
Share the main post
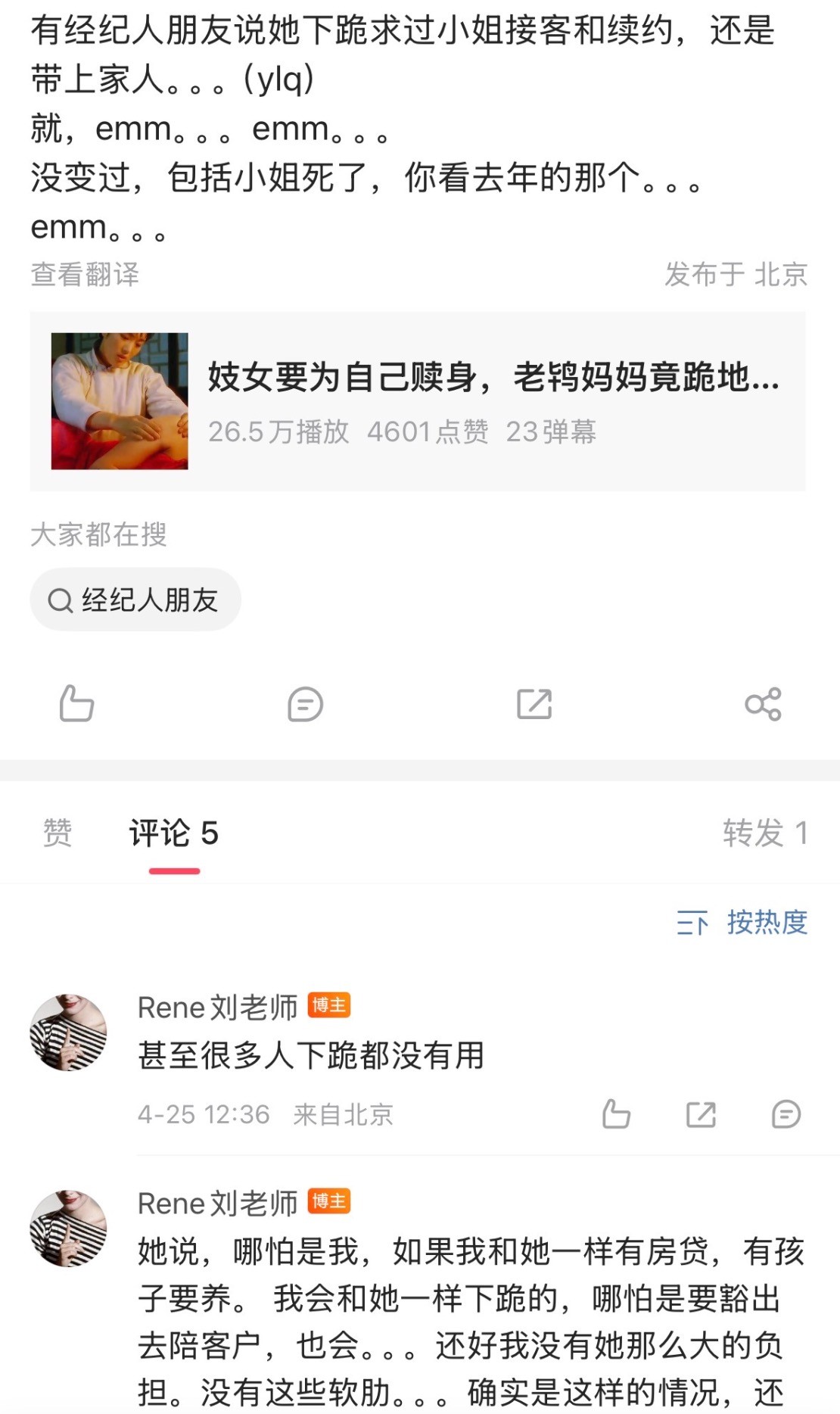763,704
